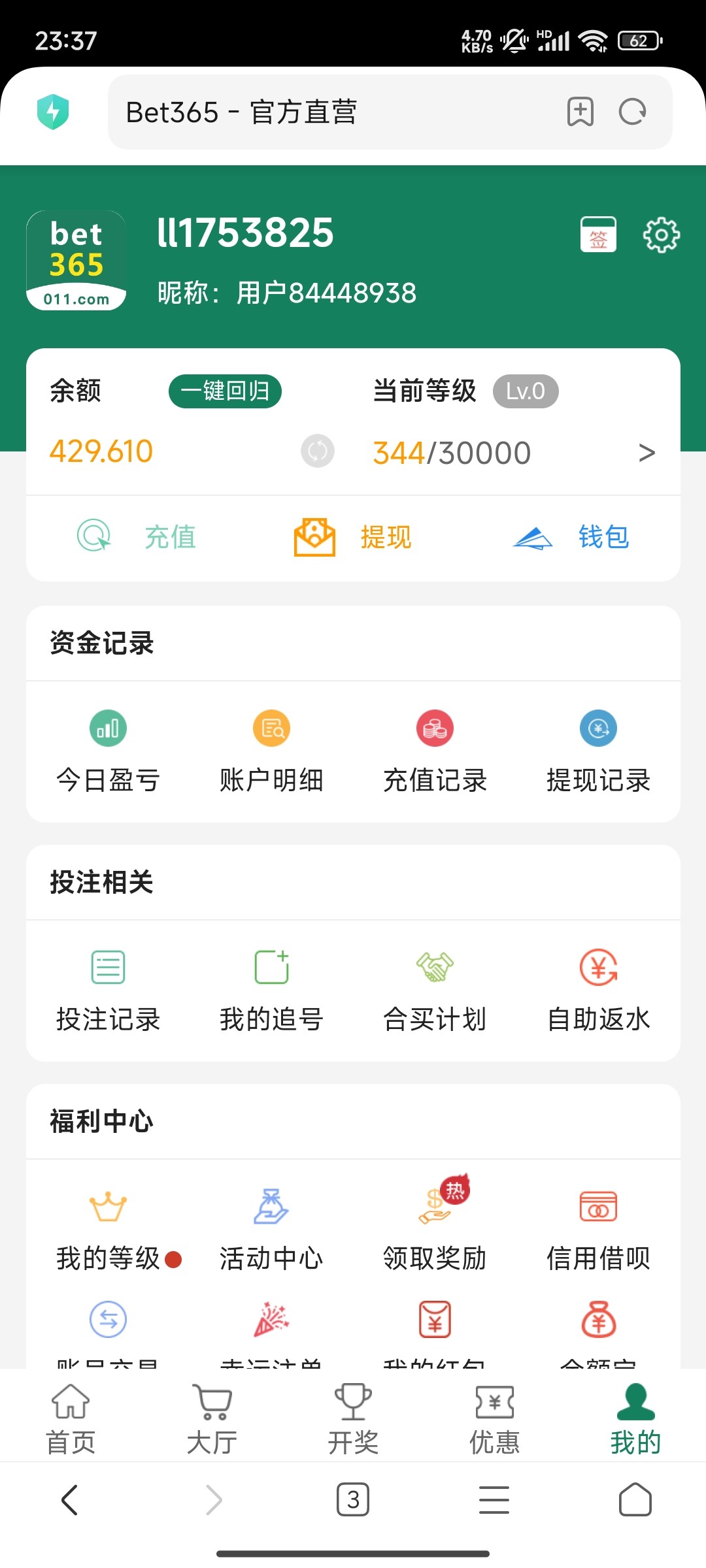706x1568 pixels.
Task: Expand current level details arrow
Action: (647, 452)
